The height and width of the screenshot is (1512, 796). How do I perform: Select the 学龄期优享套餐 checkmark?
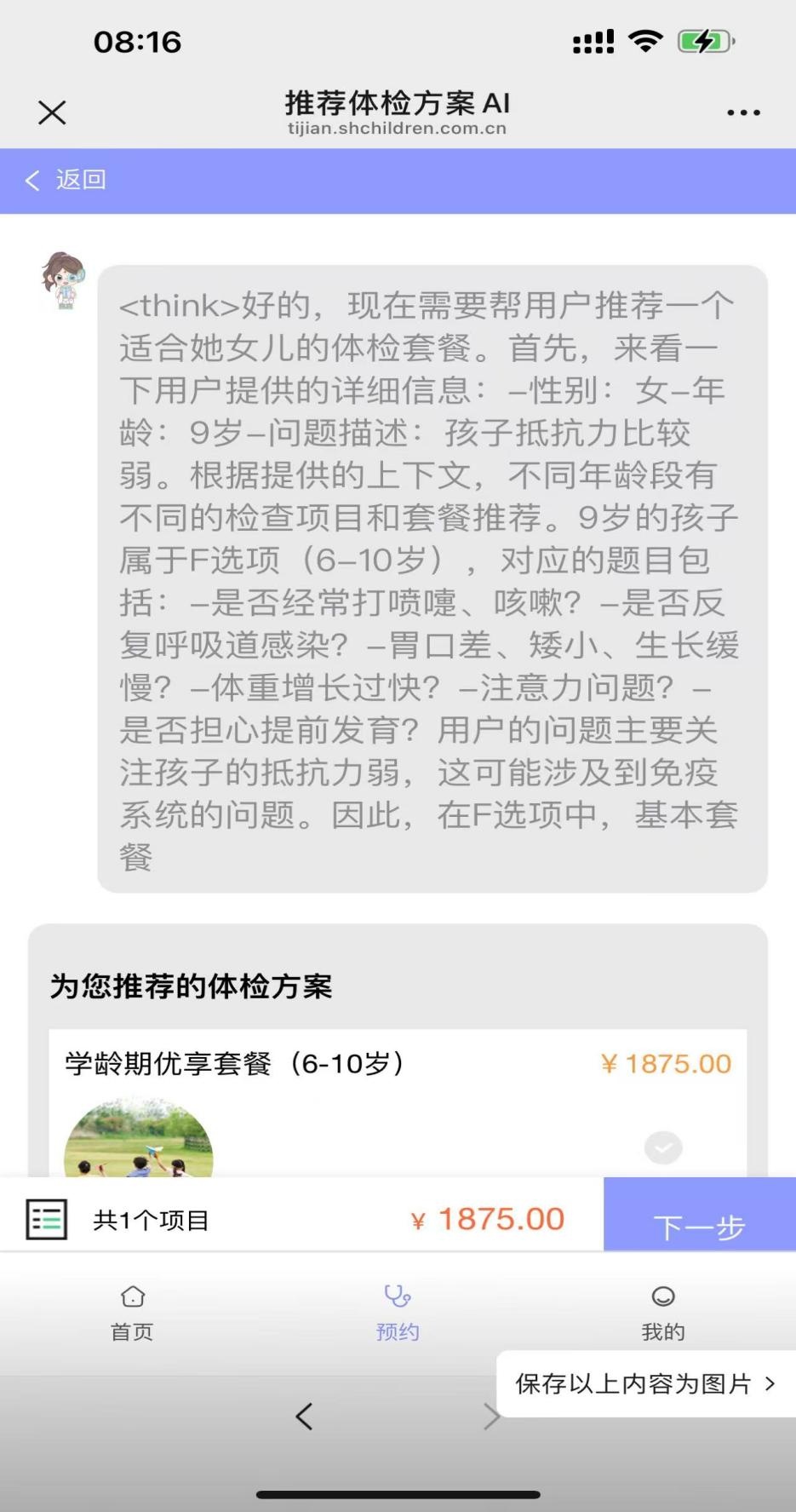click(x=663, y=1147)
